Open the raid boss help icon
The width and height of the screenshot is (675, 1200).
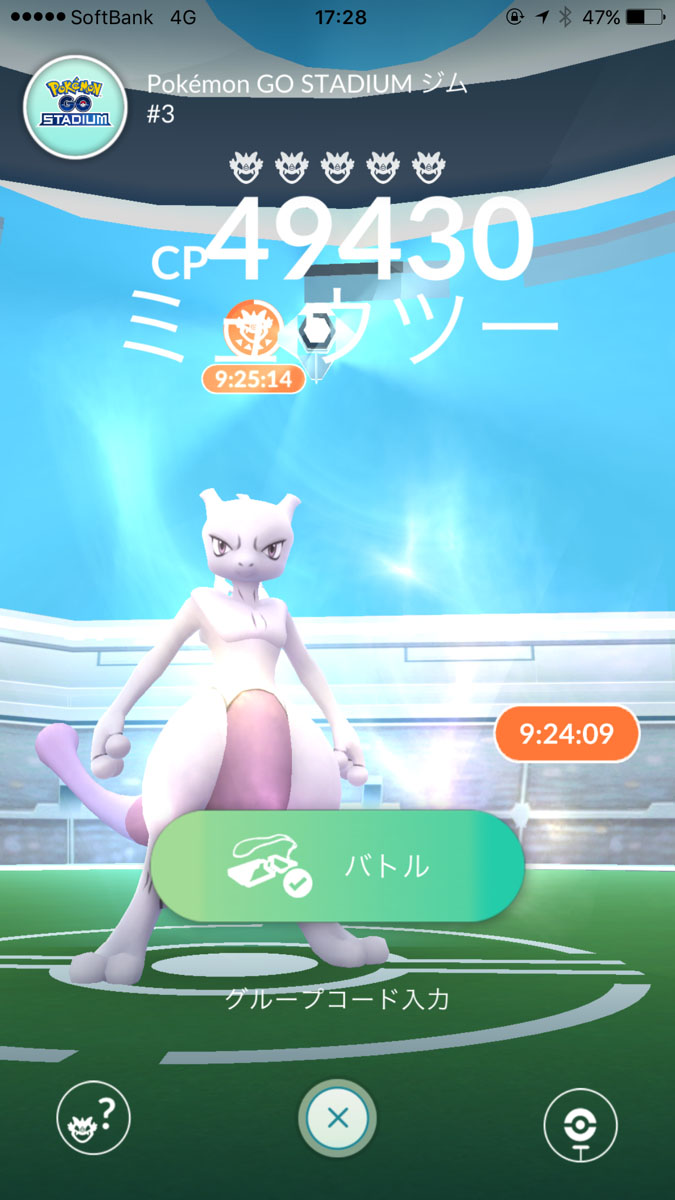[x=94, y=1119]
